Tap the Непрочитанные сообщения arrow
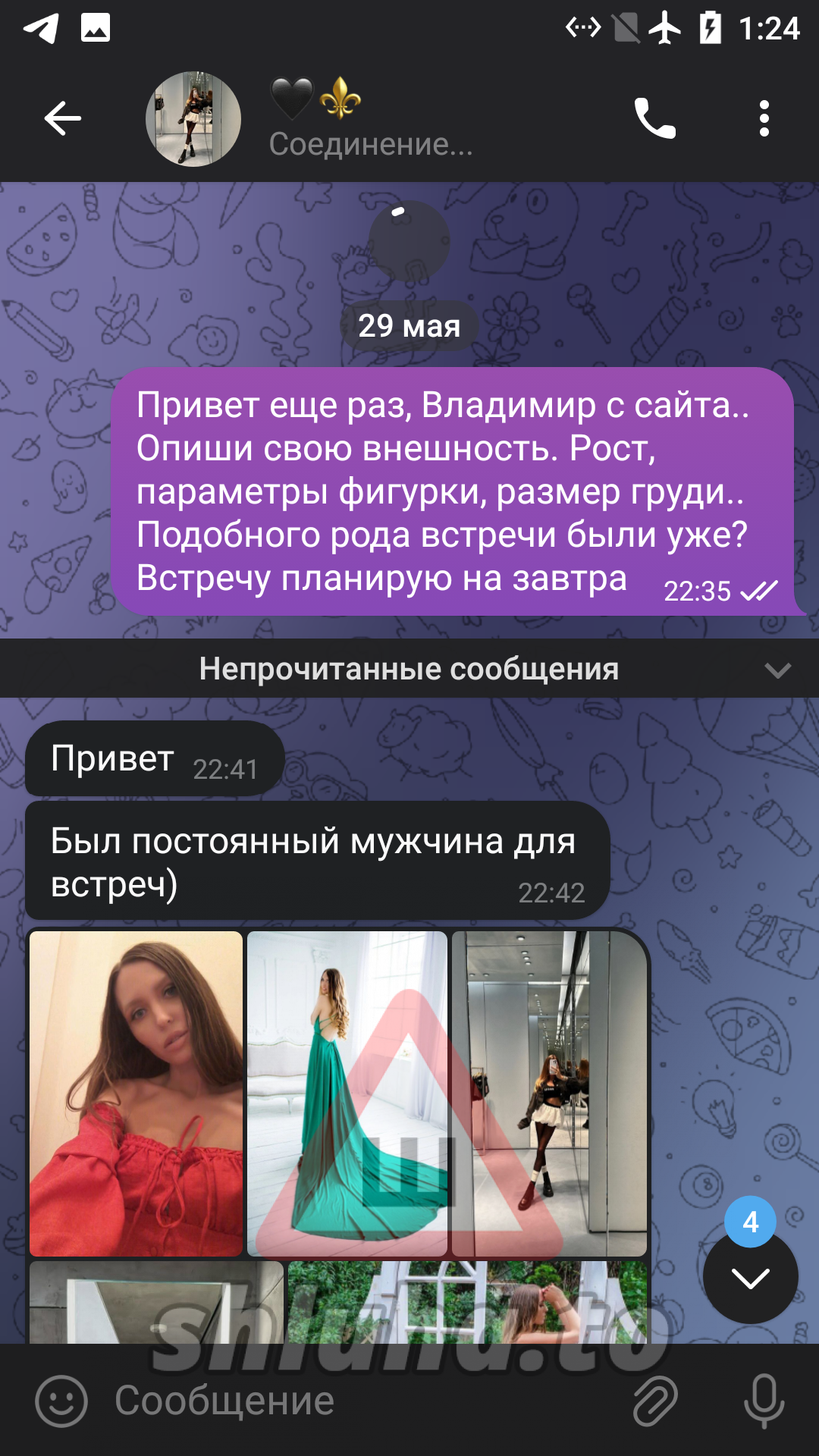This screenshot has width=819, height=1456. [778, 670]
